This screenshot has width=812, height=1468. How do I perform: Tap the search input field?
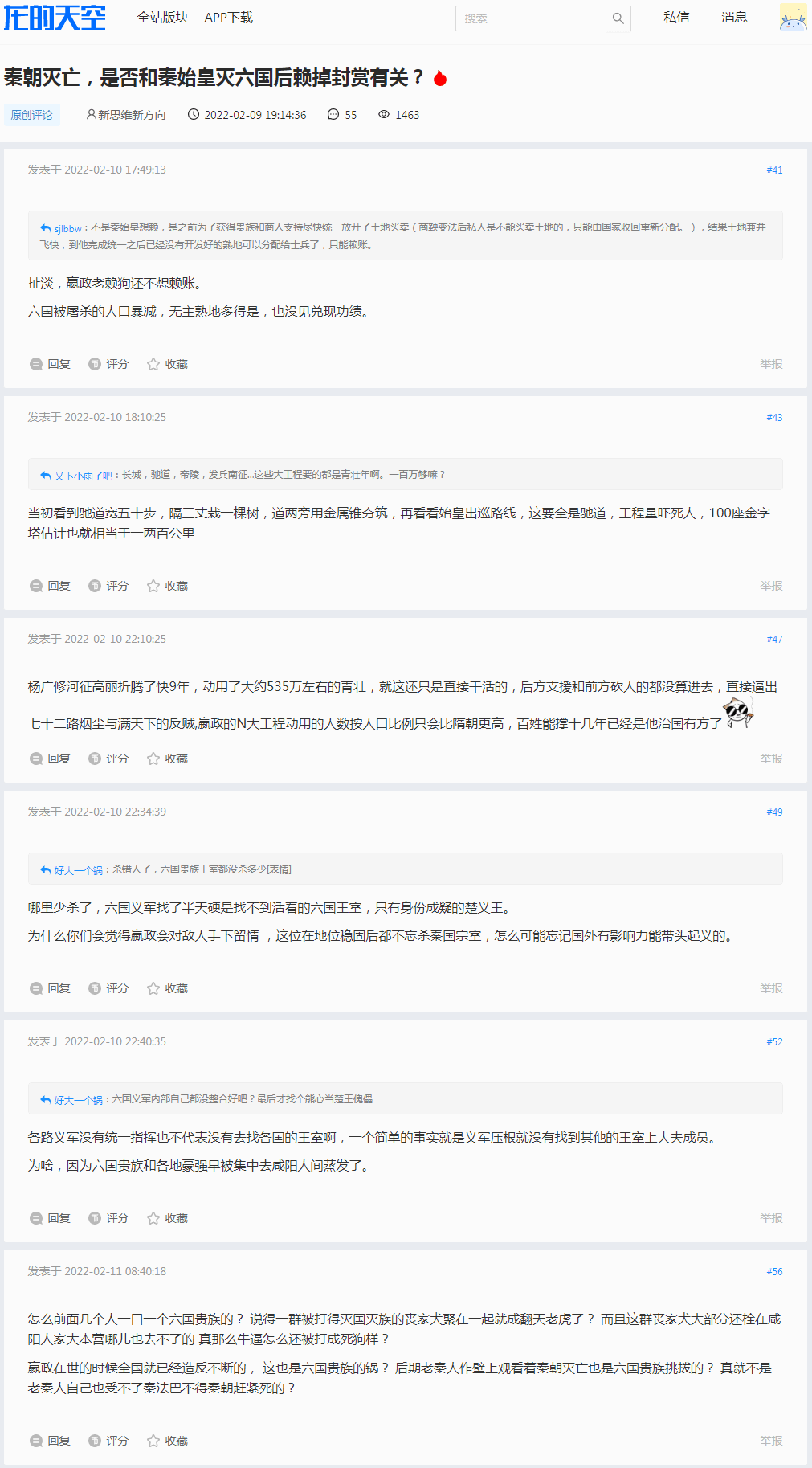[530, 18]
